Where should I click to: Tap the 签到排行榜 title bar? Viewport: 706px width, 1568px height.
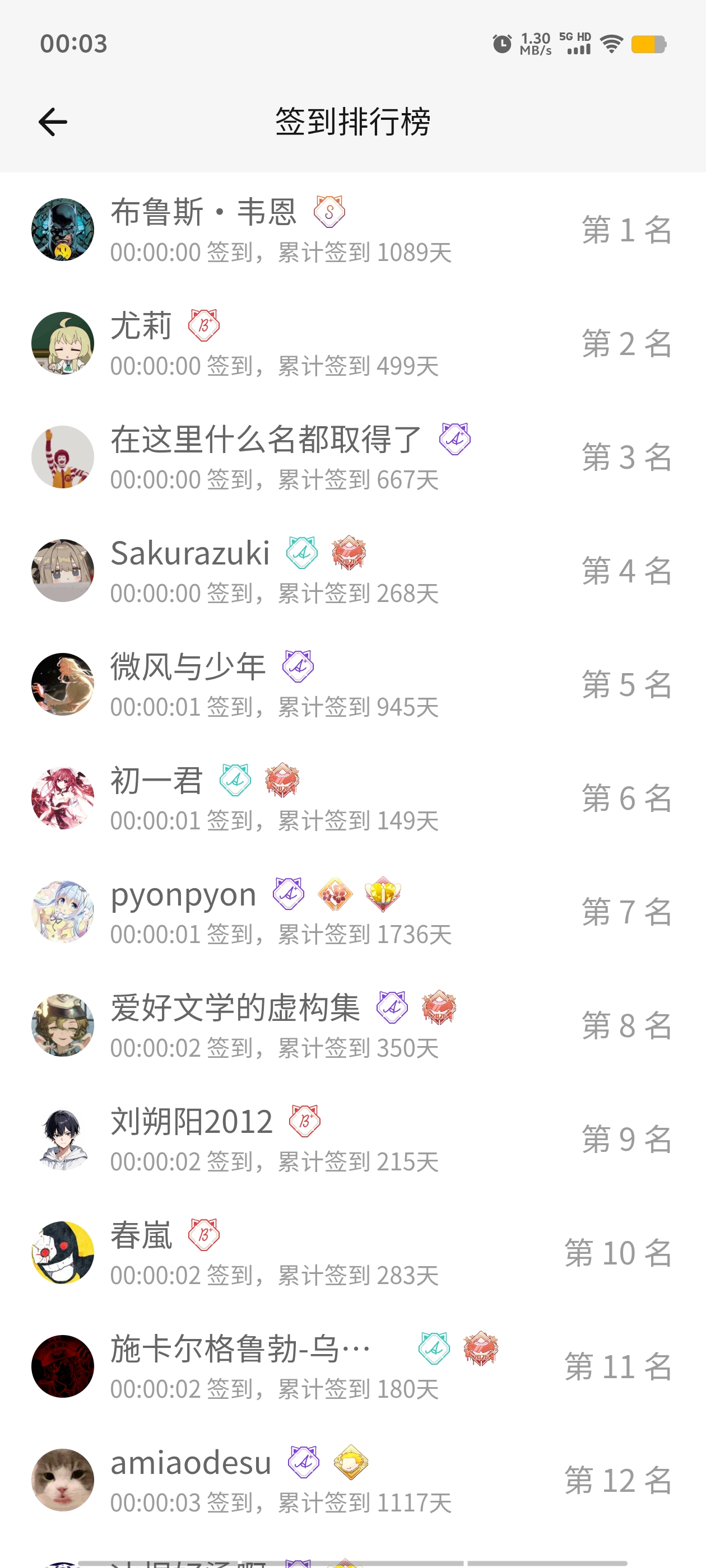[352, 120]
